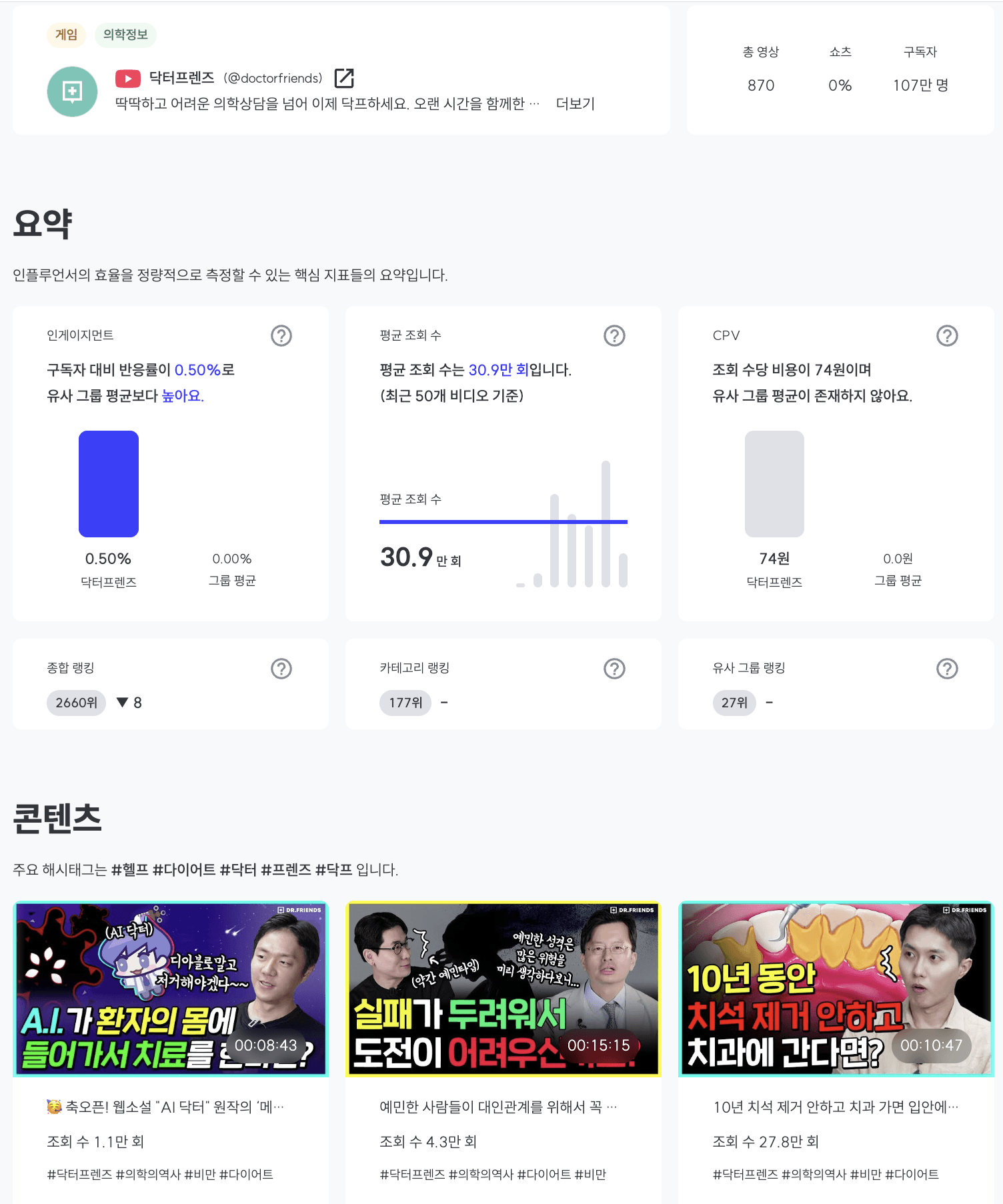
Task: Open the help icon for 카테고리 랭킹
Action: [614, 668]
